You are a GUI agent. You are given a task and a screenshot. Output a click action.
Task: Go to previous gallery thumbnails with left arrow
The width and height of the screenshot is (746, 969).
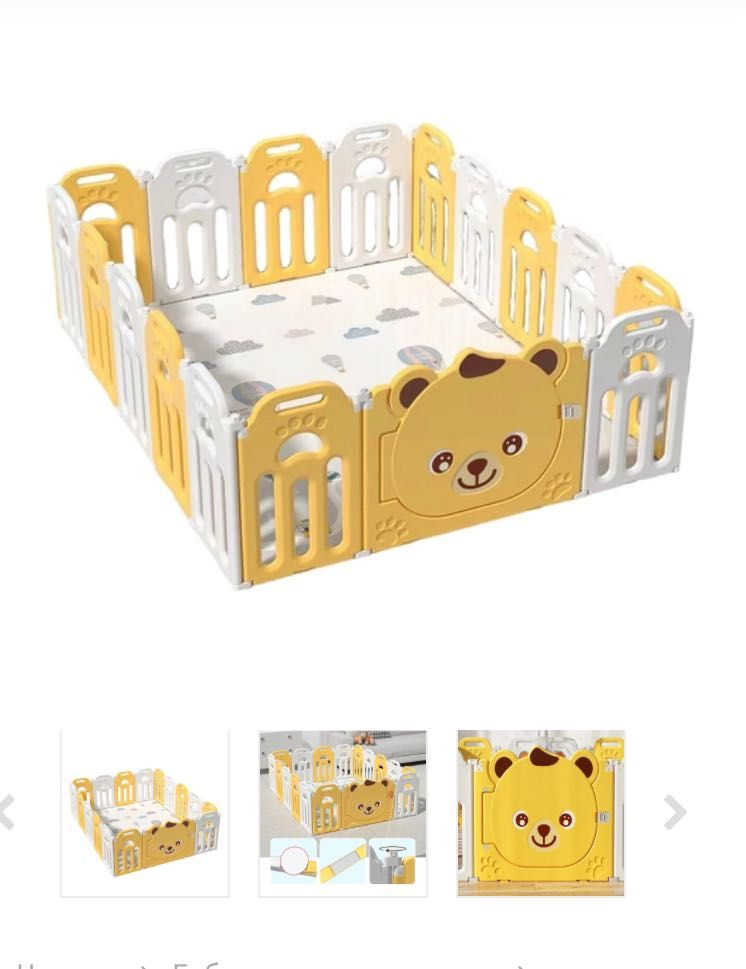8,813
